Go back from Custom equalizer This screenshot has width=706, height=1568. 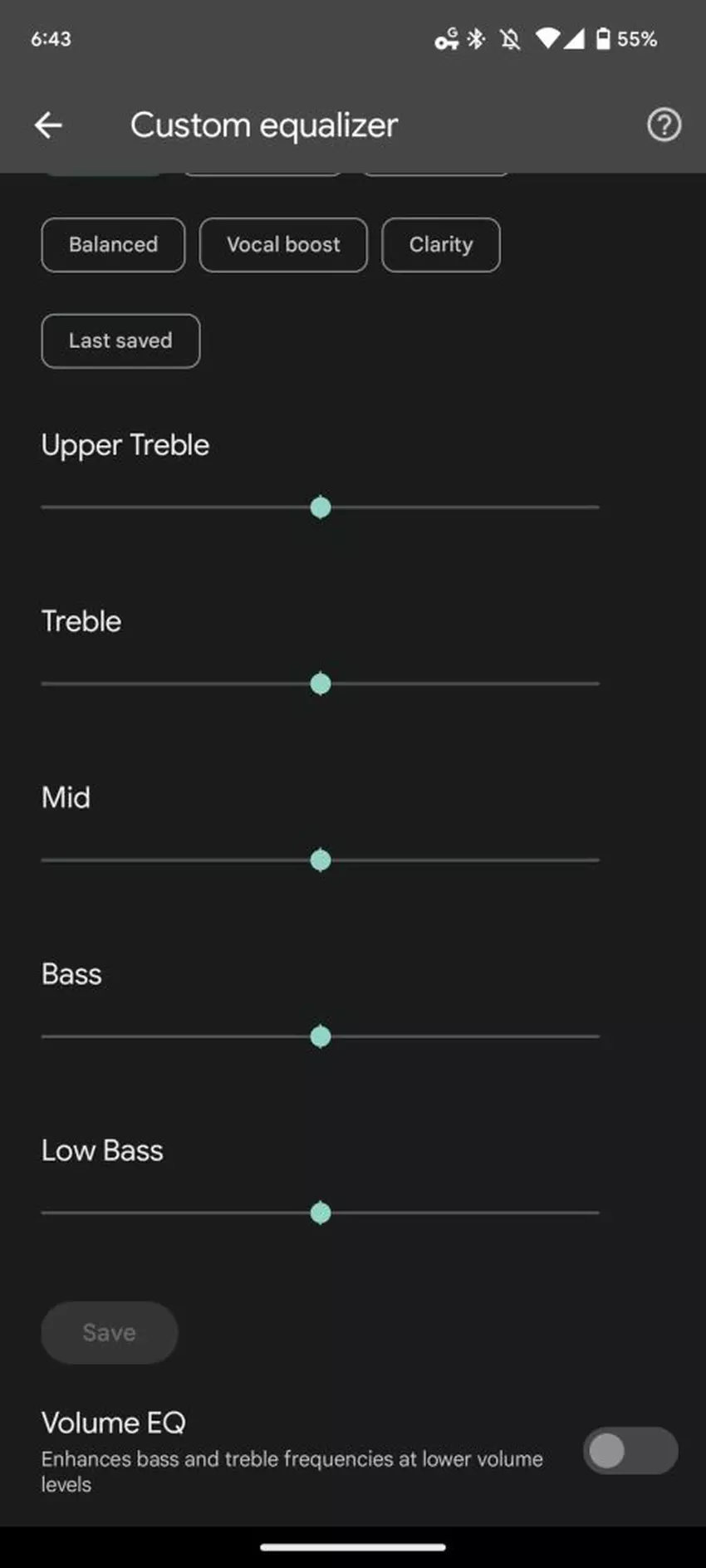[48, 125]
